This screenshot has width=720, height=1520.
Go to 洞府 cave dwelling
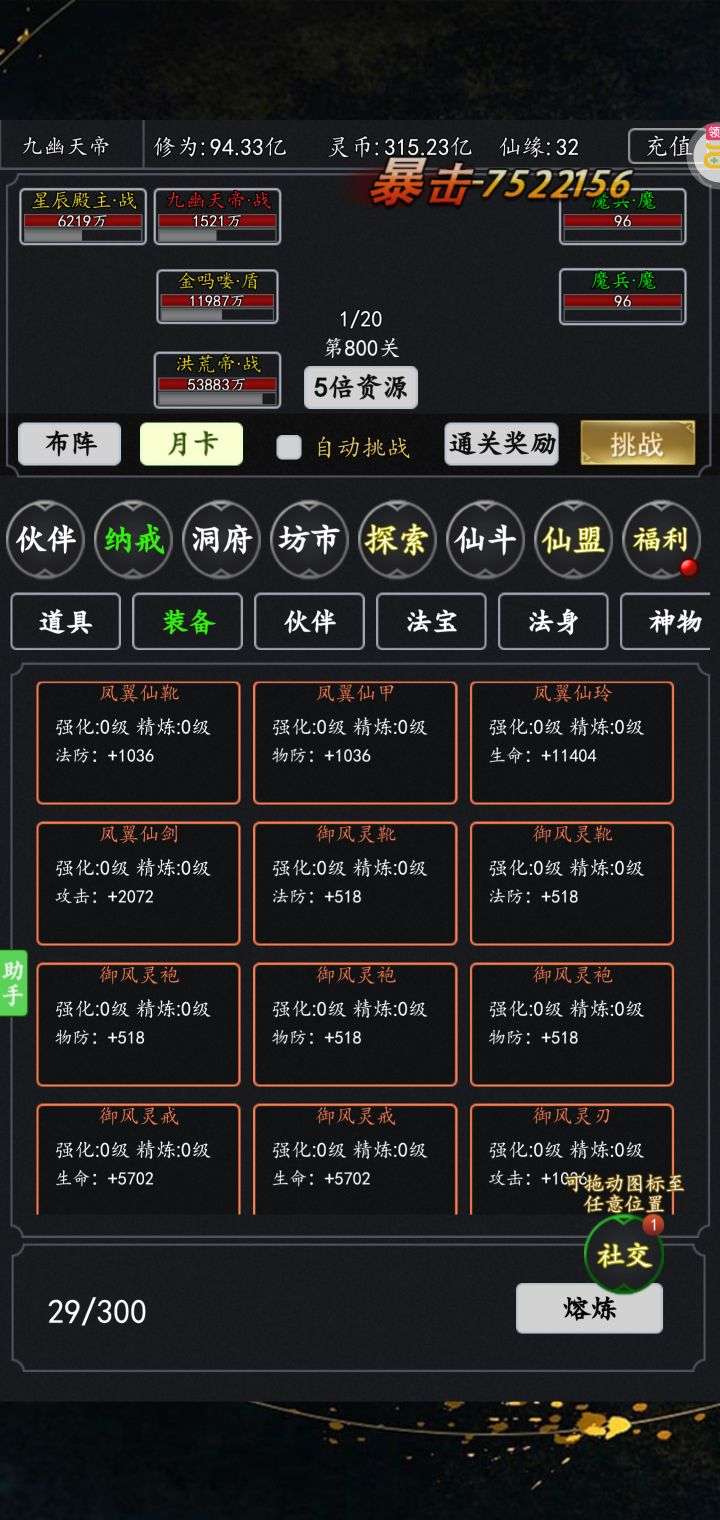pos(221,540)
